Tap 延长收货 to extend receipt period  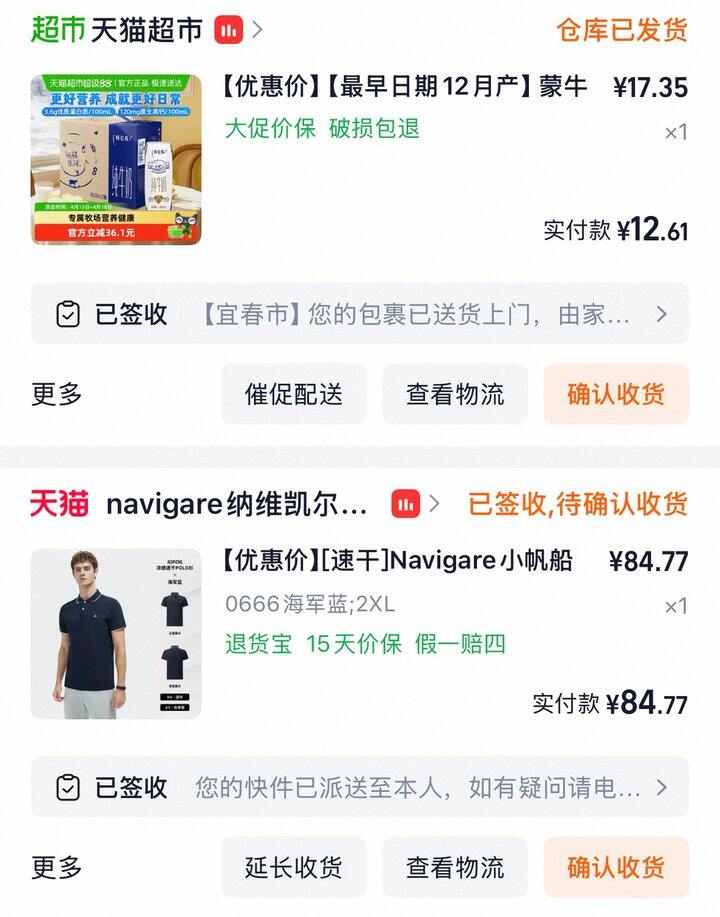(294, 867)
